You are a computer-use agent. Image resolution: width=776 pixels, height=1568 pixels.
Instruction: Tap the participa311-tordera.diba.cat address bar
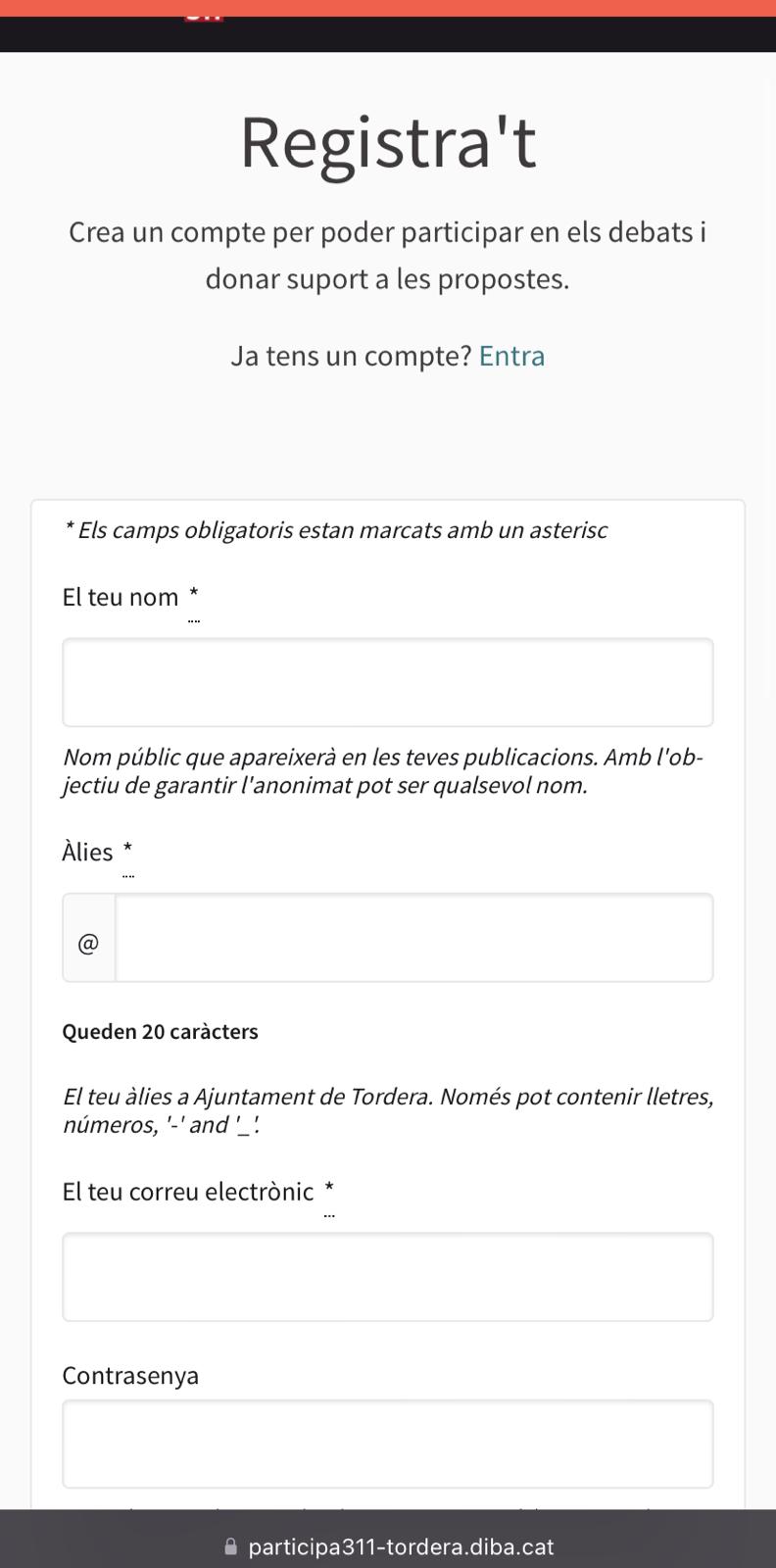389,1546
